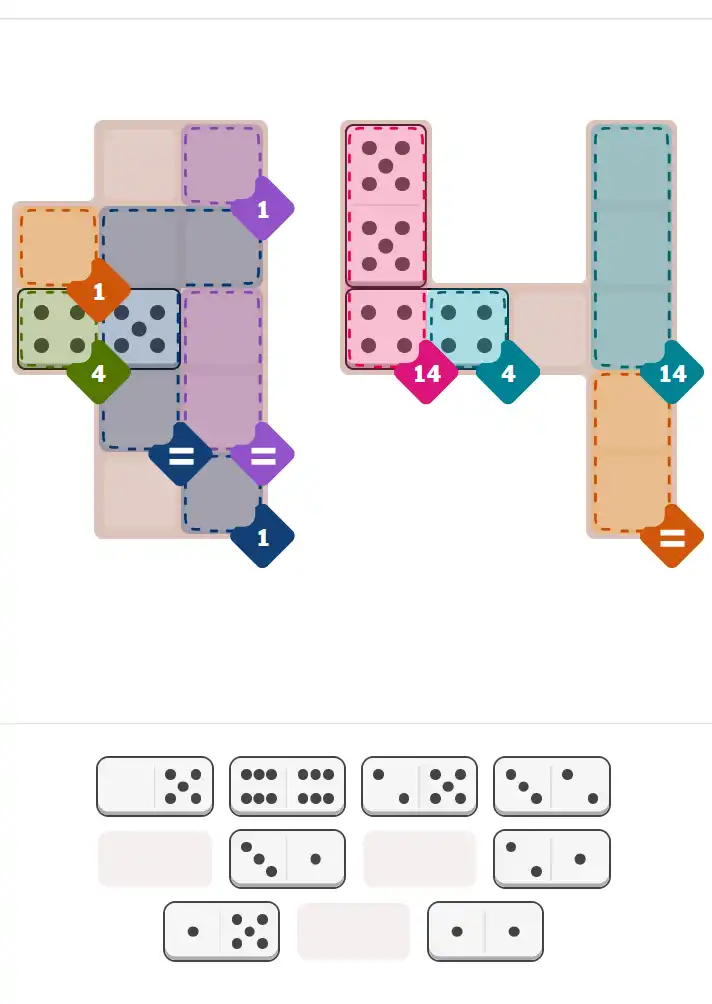This screenshot has width=712, height=1004.
Task: Tap the placed double-four domino on board
Action: (426, 329)
